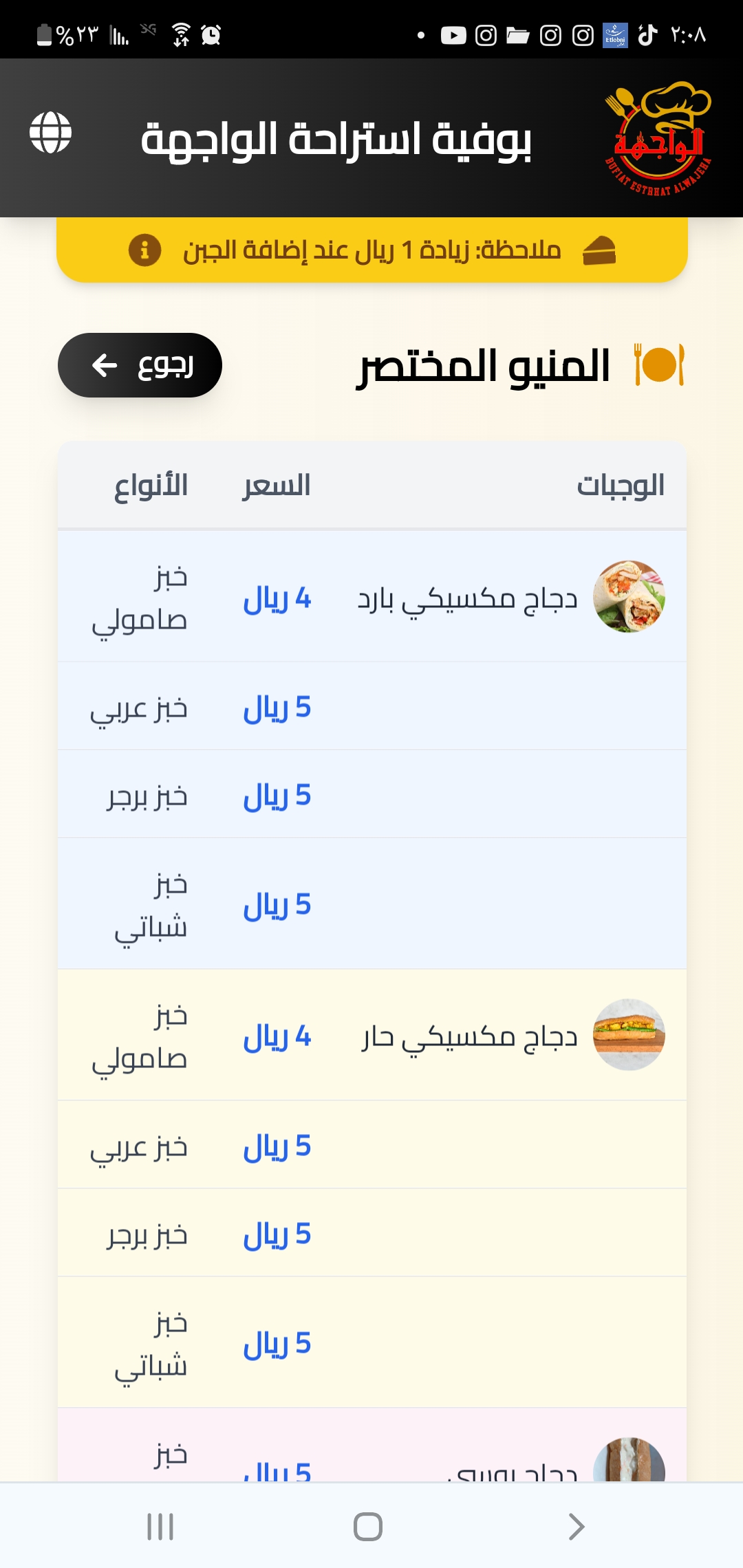
Task: Go to the phone's home screen
Action: click(x=368, y=1526)
